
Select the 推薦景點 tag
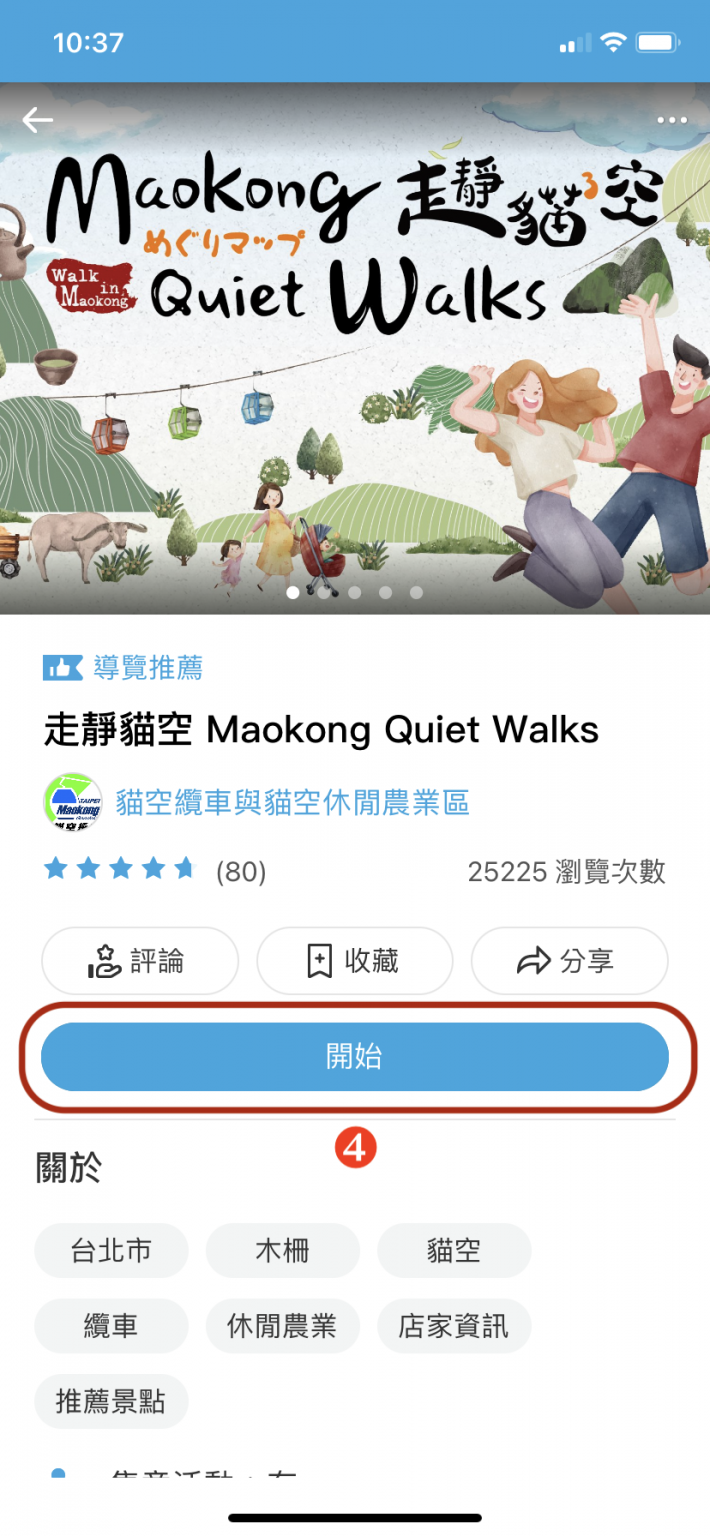point(111,1401)
